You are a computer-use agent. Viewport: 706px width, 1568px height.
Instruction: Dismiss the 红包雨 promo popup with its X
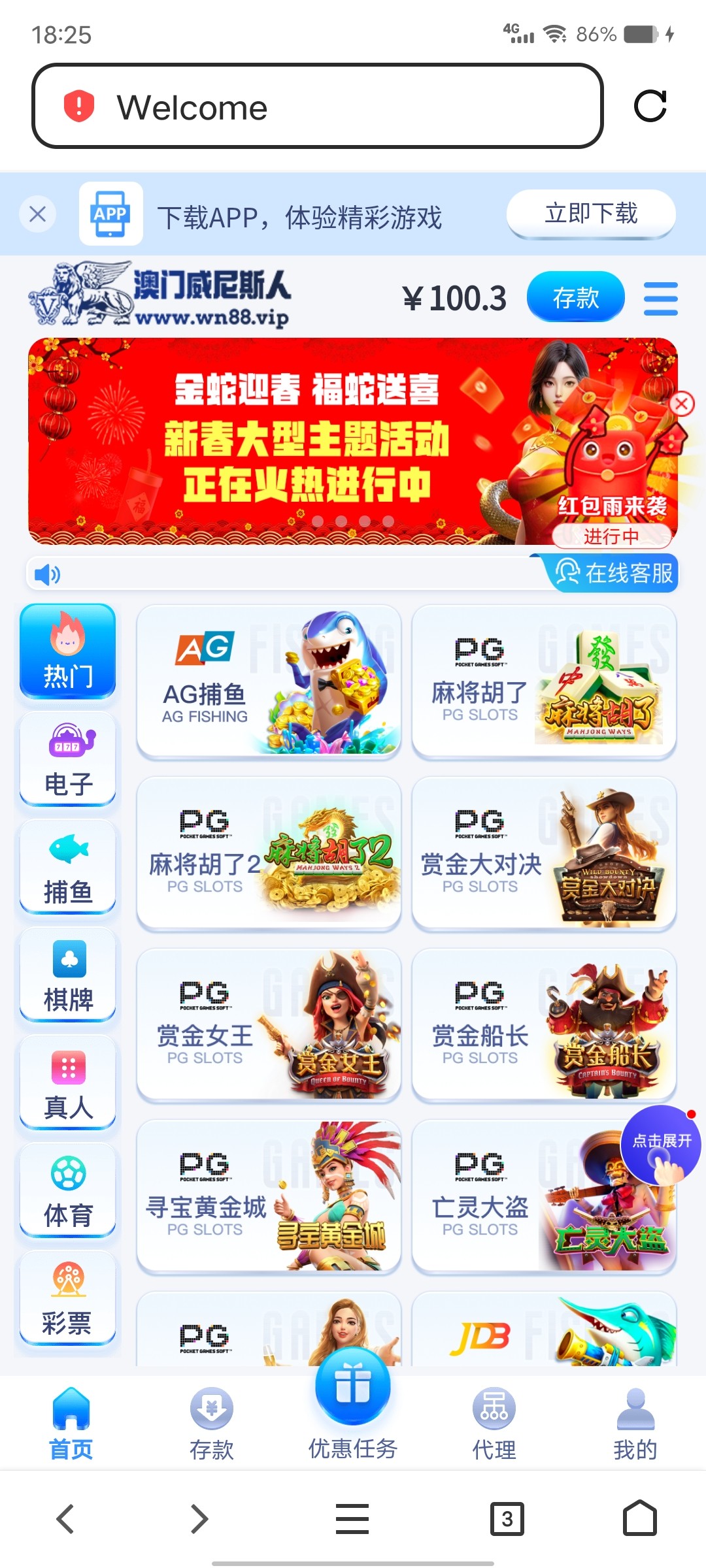click(682, 404)
